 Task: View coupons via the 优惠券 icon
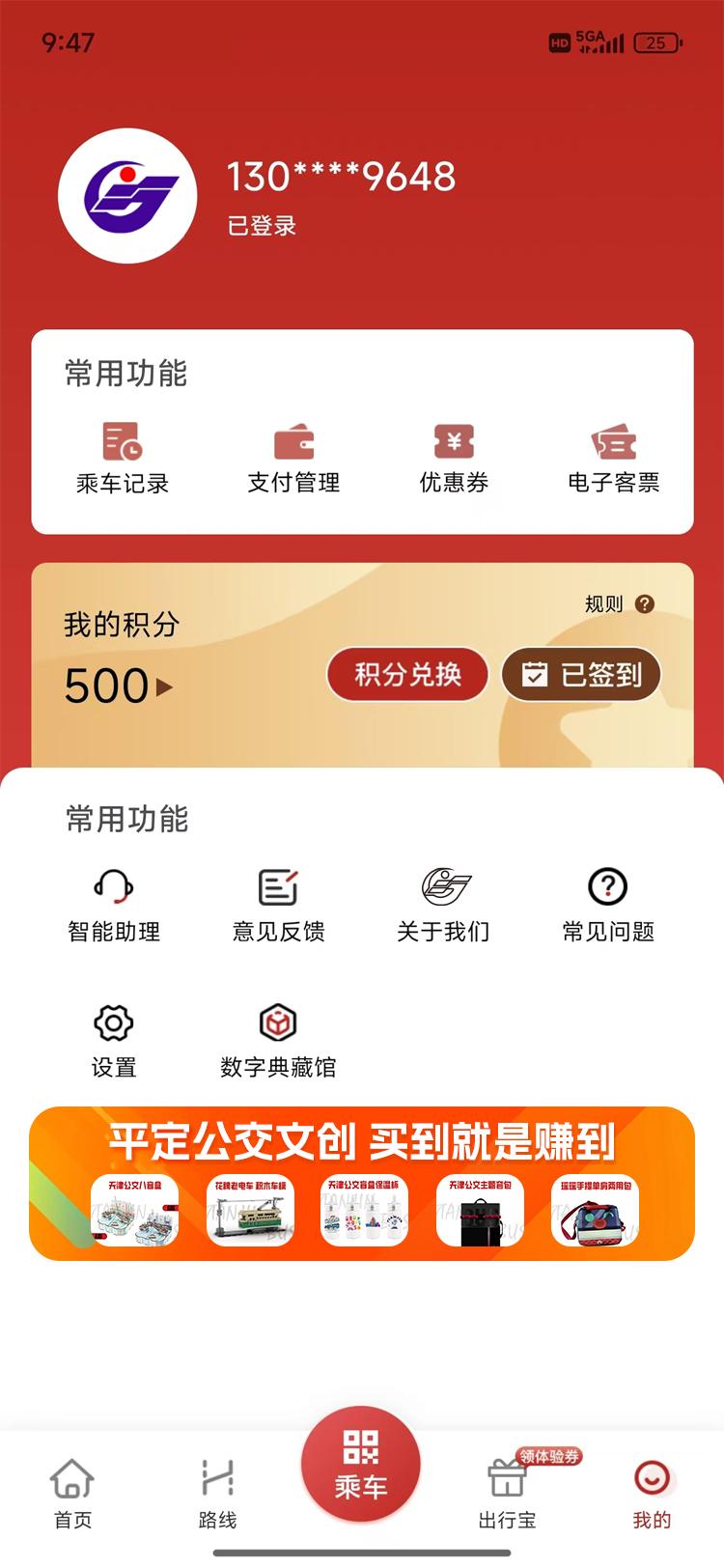(454, 457)
